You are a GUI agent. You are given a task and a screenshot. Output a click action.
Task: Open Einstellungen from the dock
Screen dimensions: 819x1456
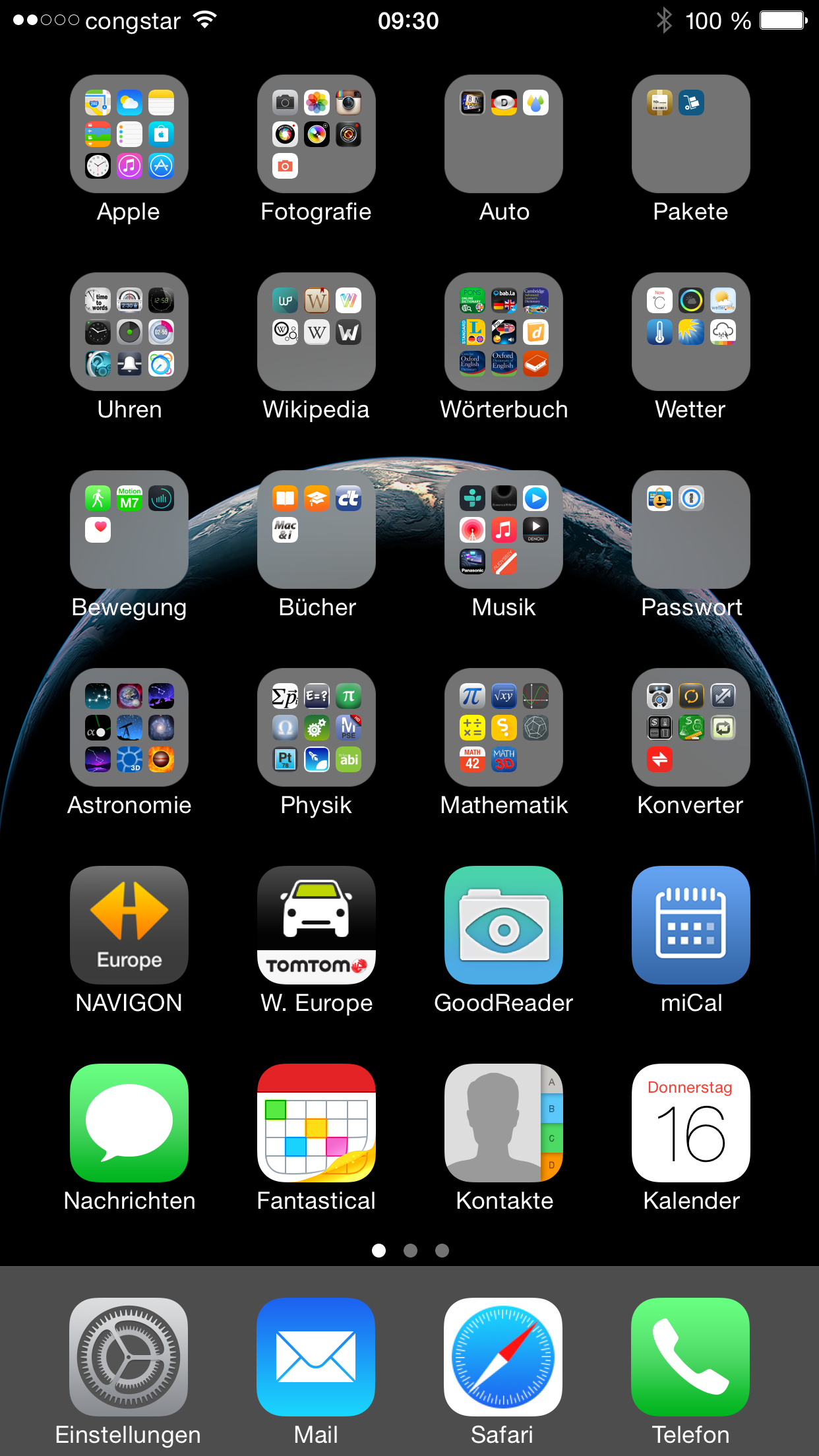point(128,1356)
